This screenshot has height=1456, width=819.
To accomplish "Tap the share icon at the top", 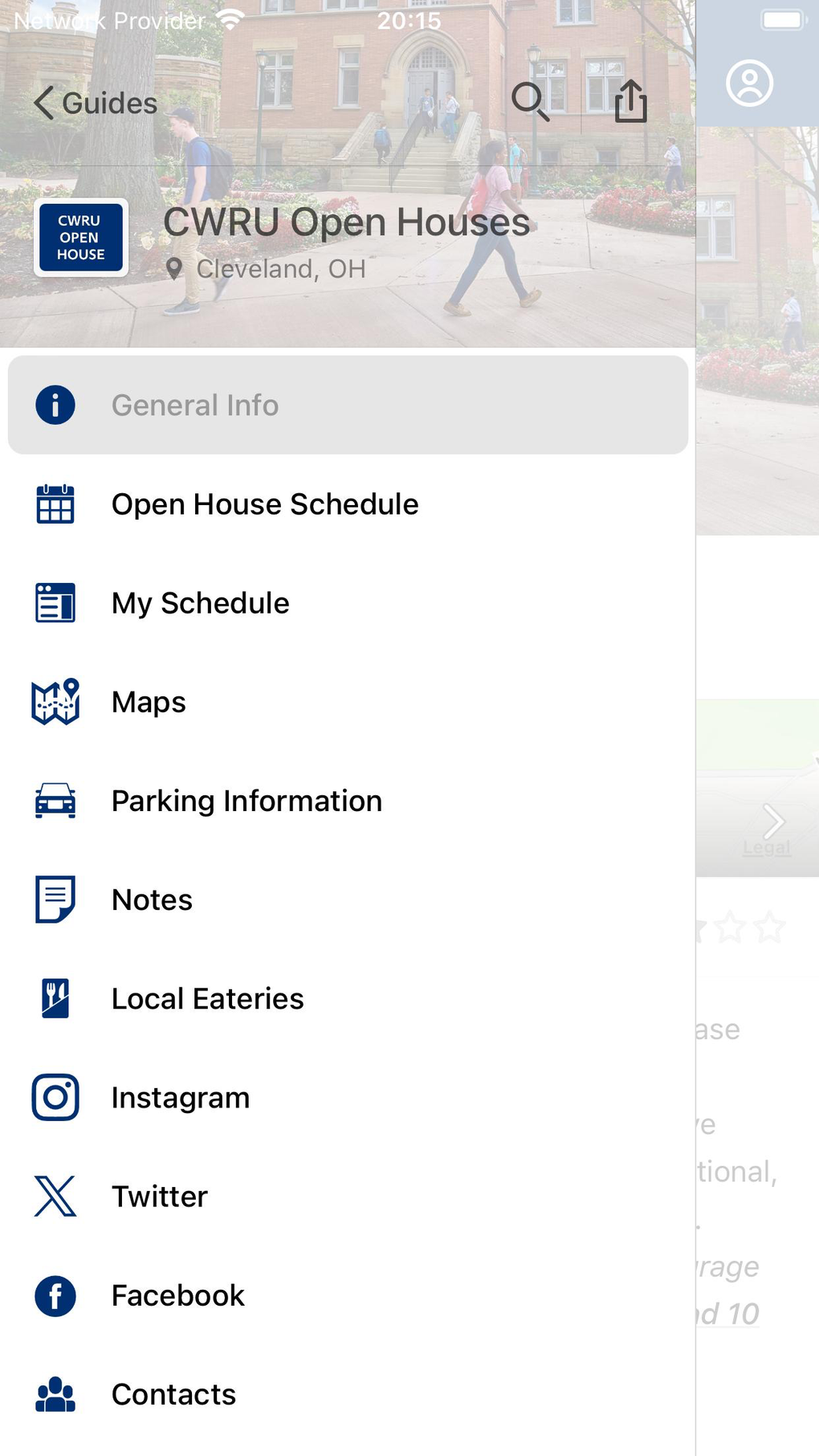I will coord(631,102).
